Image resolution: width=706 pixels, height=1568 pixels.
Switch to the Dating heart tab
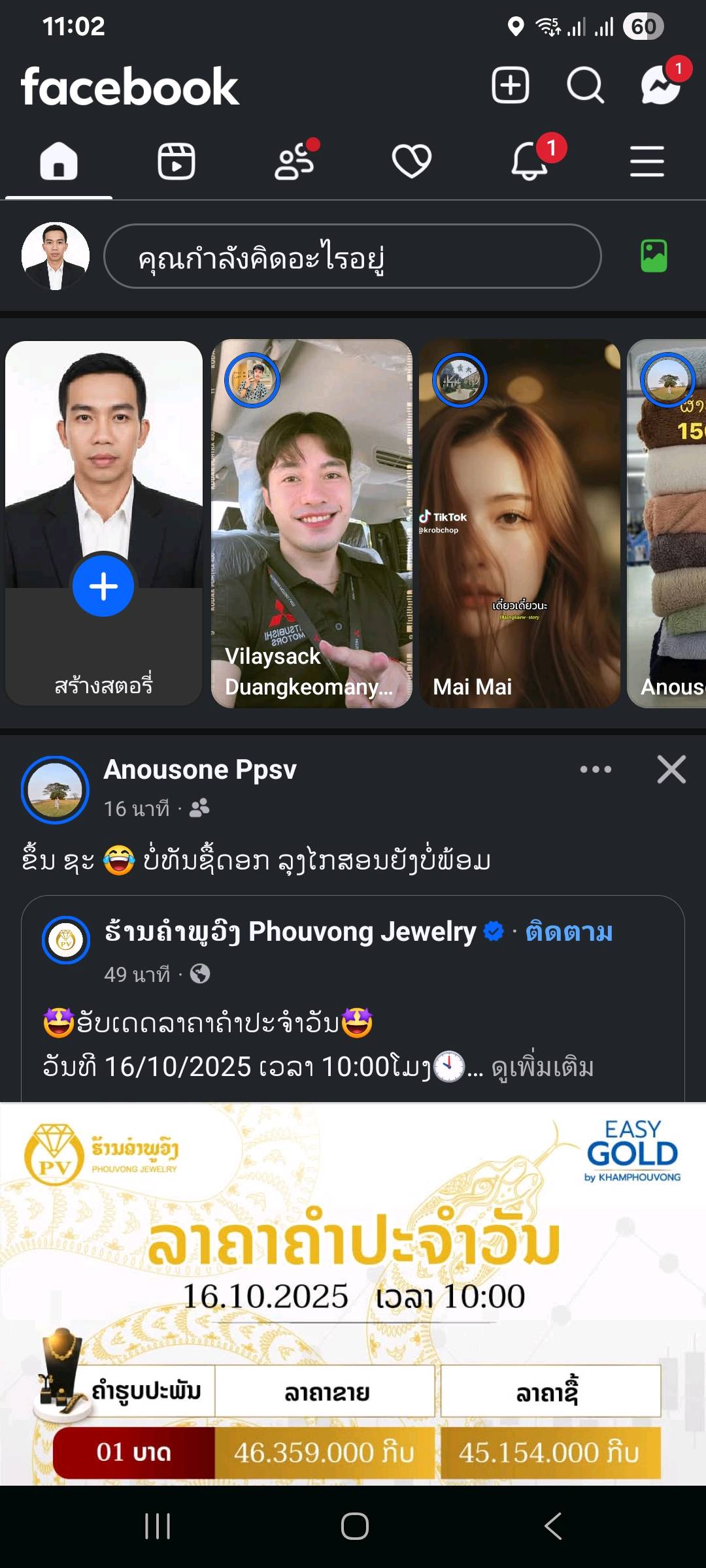[x=412, y=161]
